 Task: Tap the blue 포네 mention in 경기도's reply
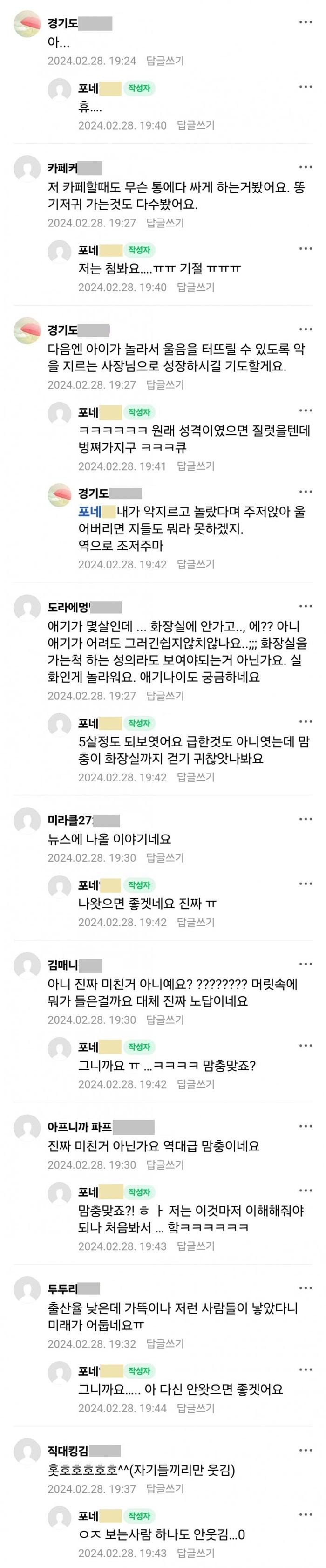89,511
